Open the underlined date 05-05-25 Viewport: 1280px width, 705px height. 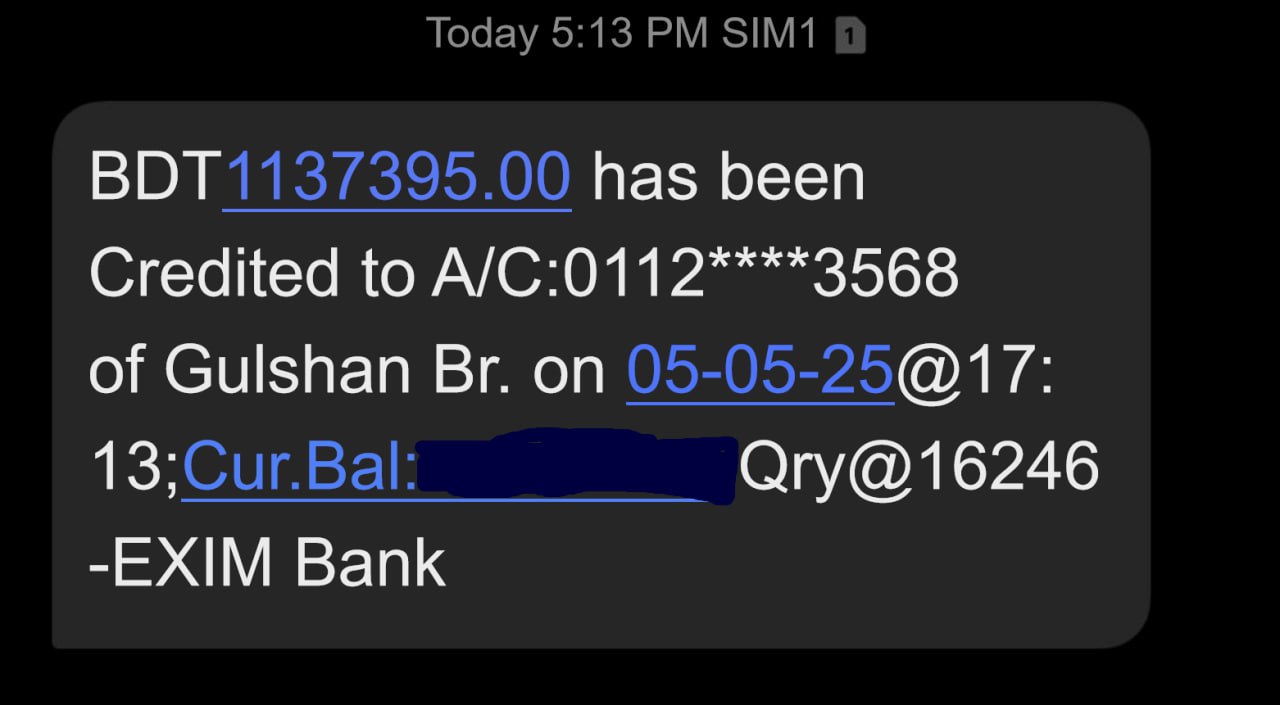[x=759, y=371]
